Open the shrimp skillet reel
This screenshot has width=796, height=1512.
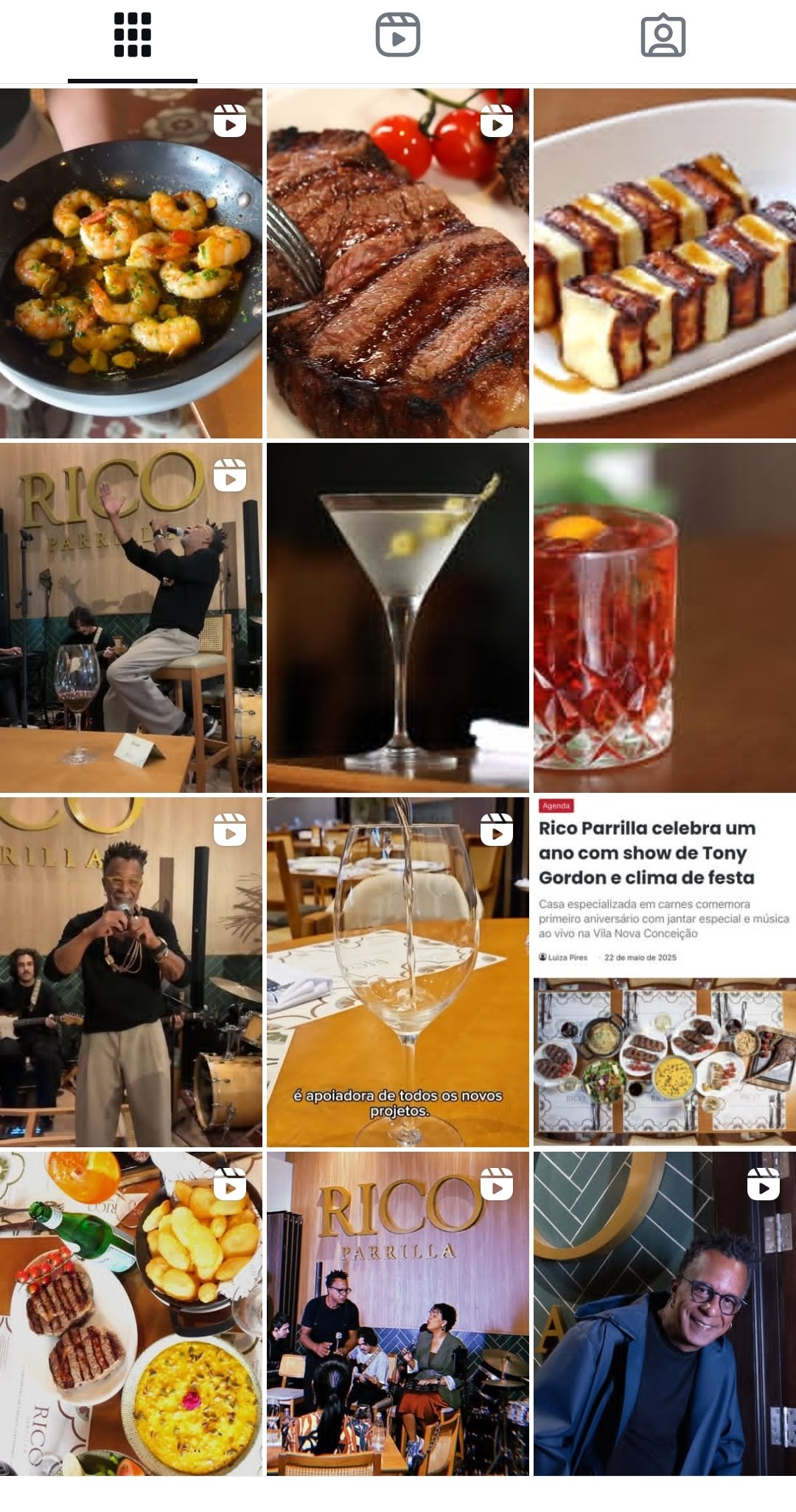[131, 264]
